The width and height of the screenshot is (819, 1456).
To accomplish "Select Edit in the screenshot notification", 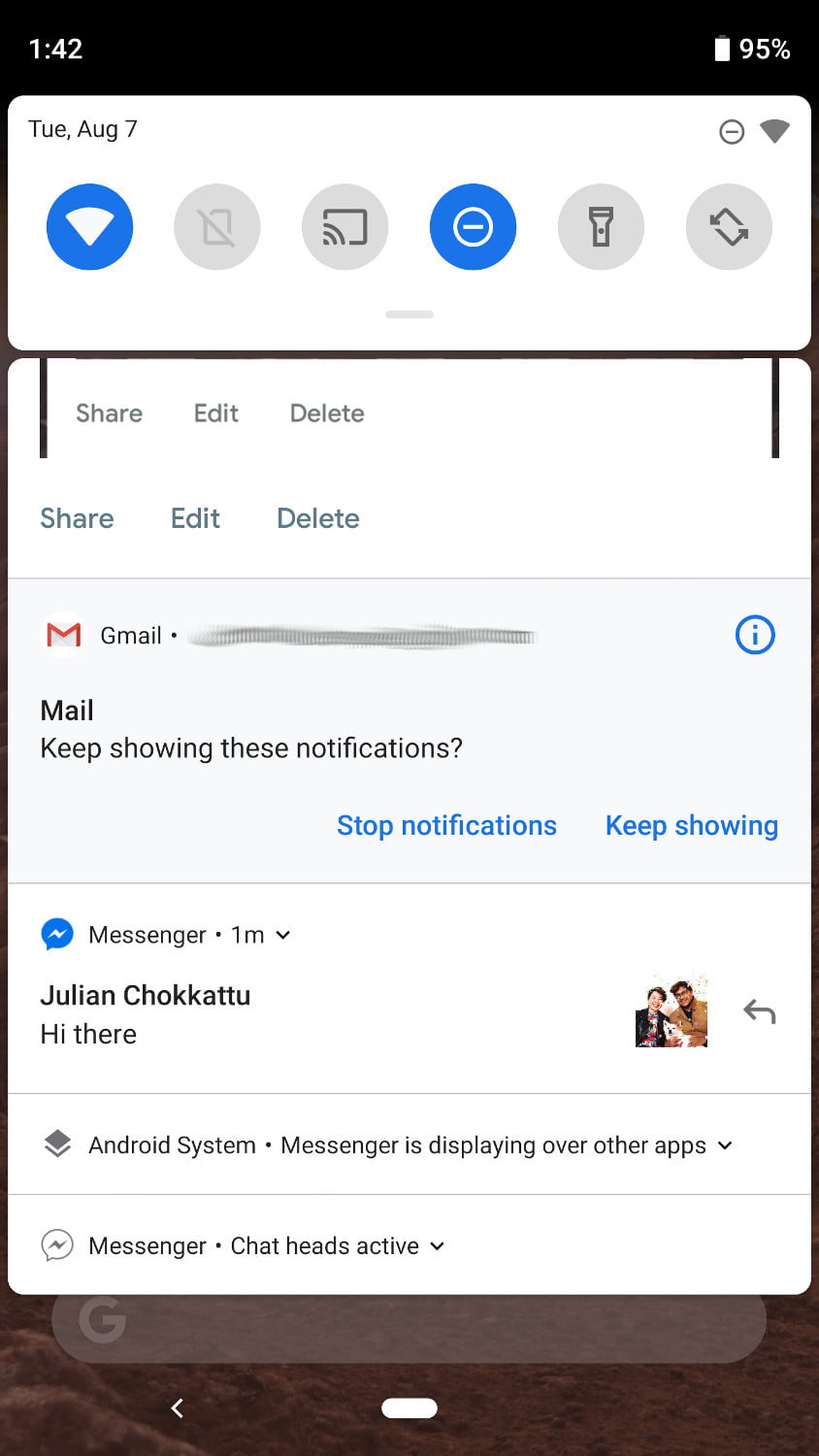I will coord(194,518).
